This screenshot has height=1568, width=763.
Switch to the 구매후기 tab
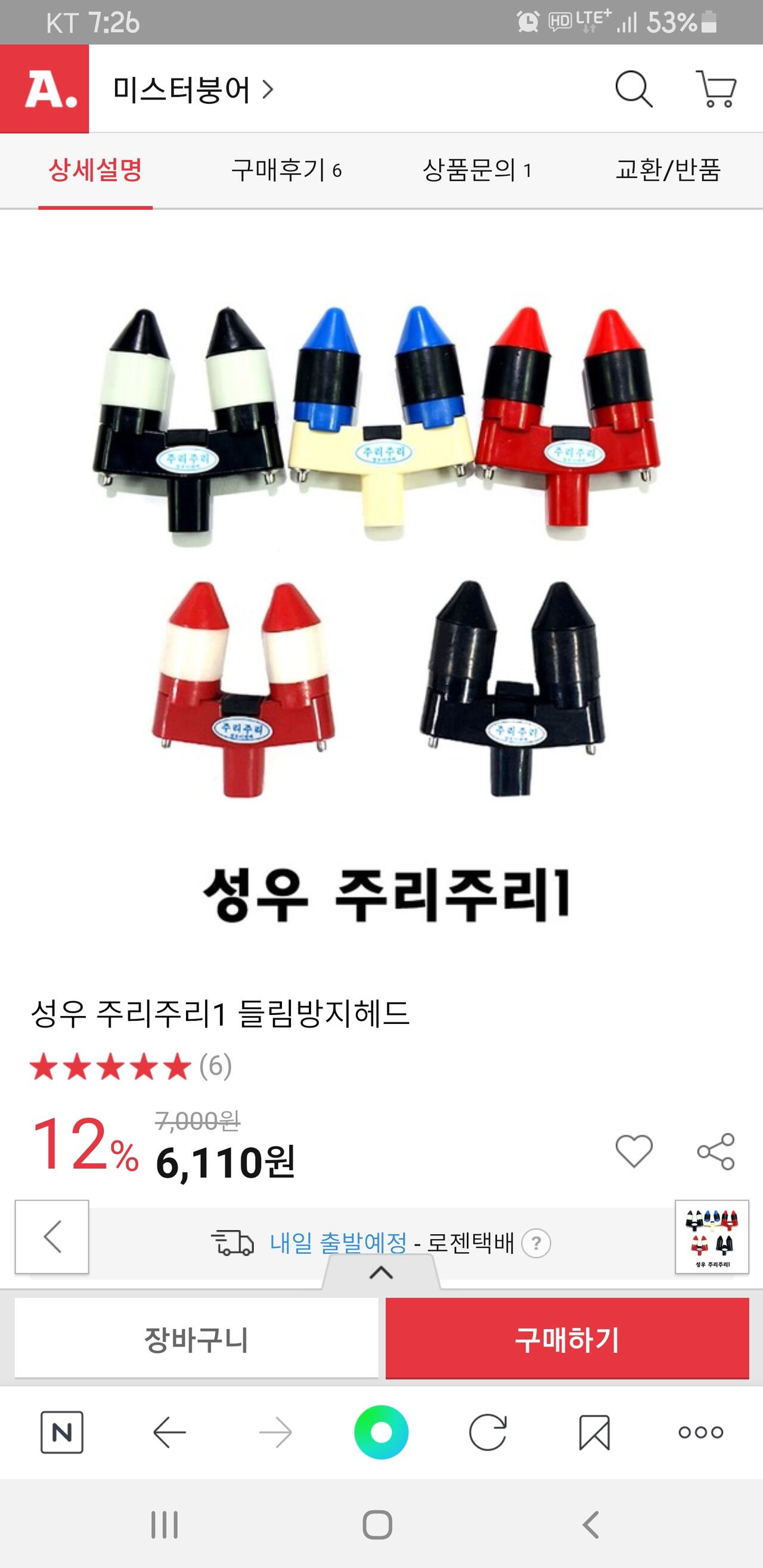tap(286, 170)
